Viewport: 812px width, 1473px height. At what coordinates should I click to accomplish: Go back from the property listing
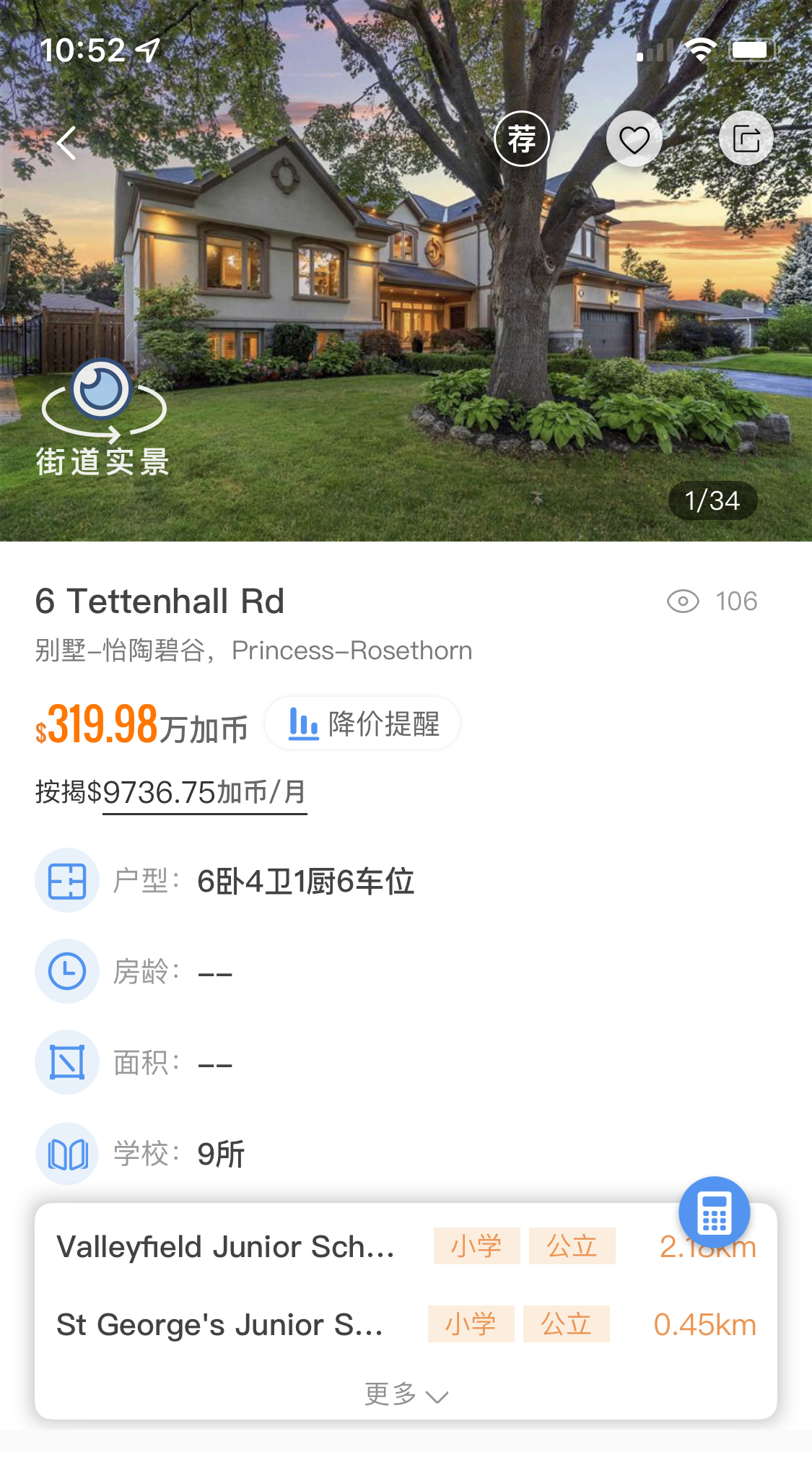(x=67, y=142)
